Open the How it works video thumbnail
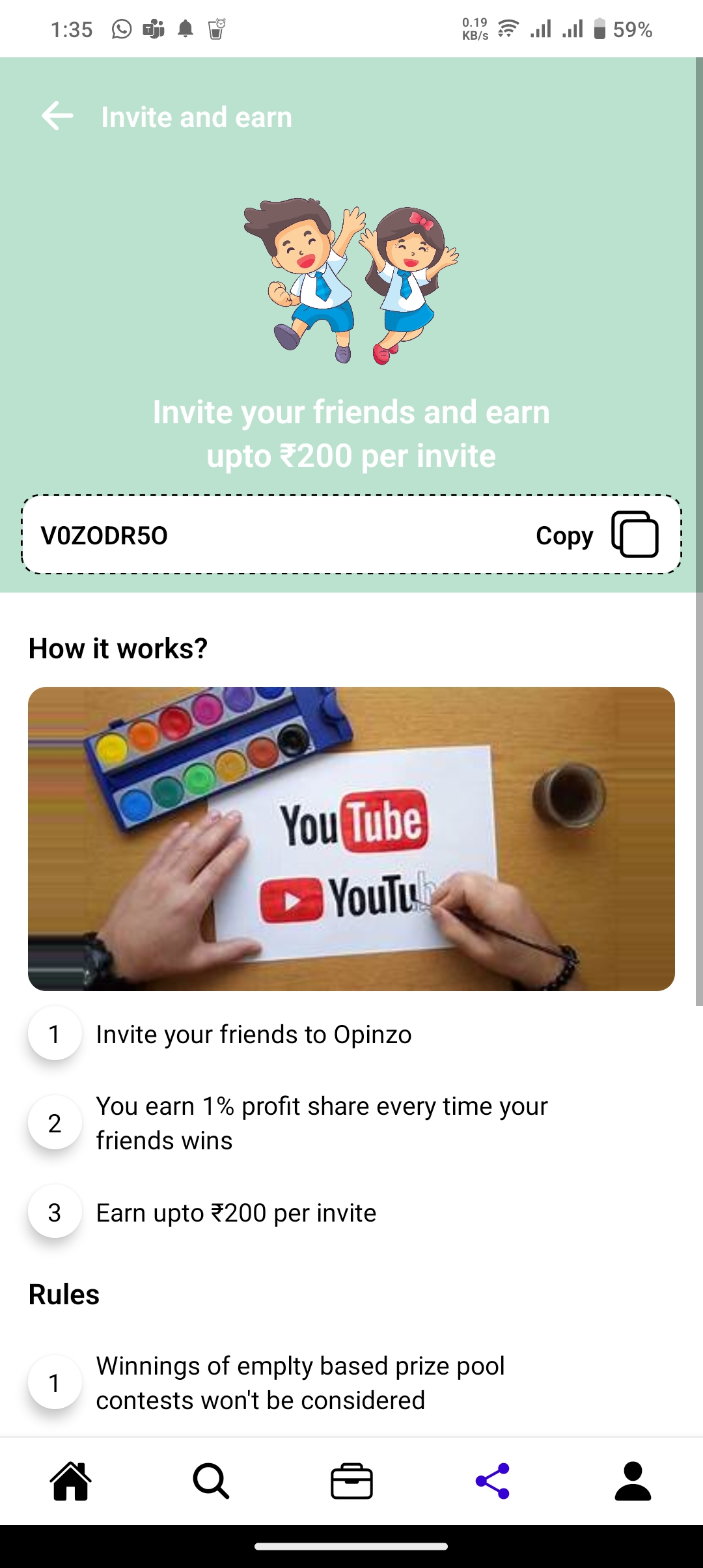Viewport: 703px width, 1568px height. 351,839
